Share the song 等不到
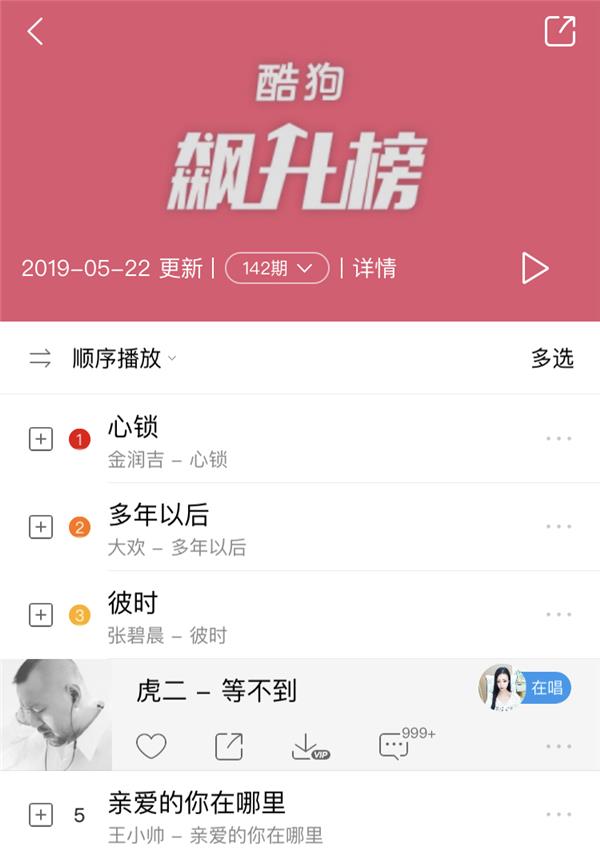Viewport: 600px width, 858px height. 229,746
